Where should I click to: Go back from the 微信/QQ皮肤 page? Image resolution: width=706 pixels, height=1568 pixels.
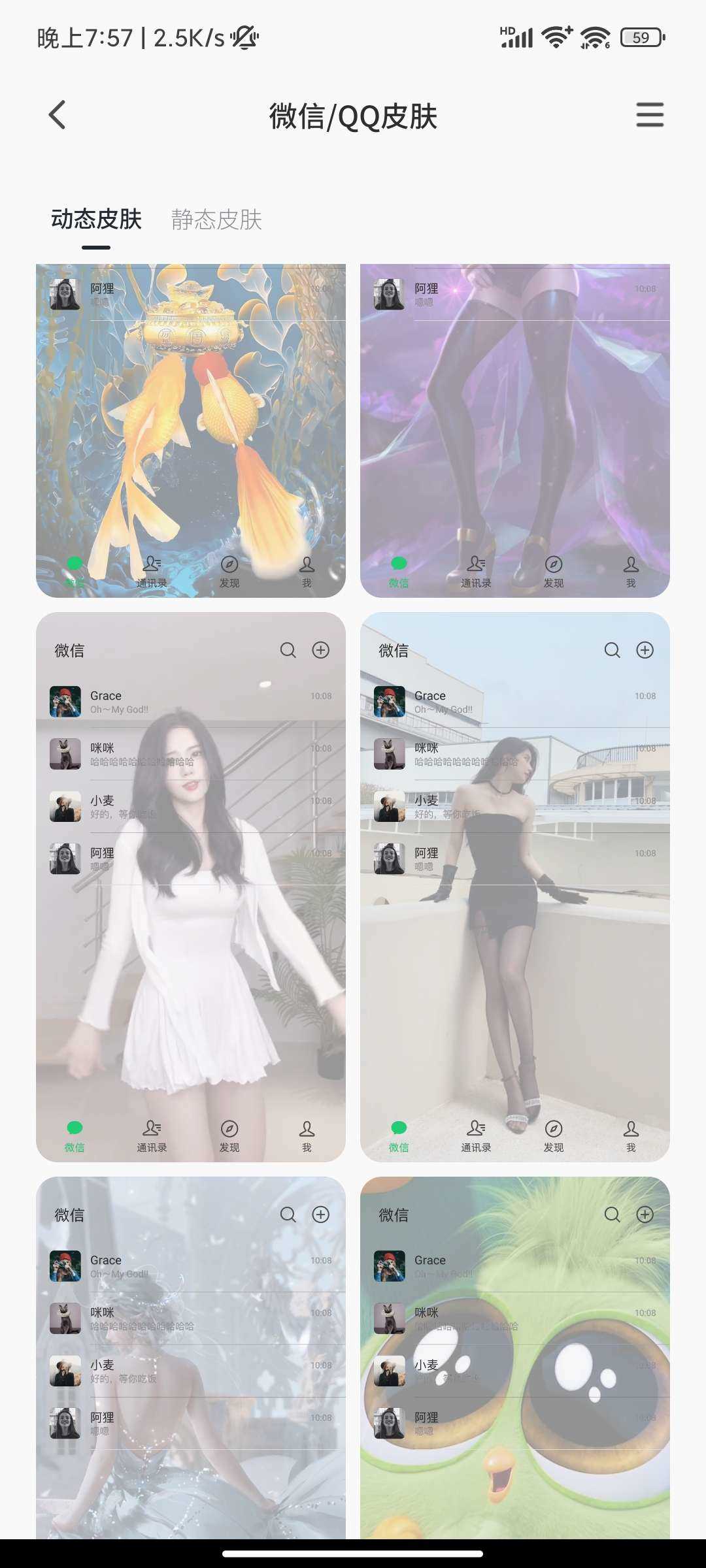pos(58,115)
